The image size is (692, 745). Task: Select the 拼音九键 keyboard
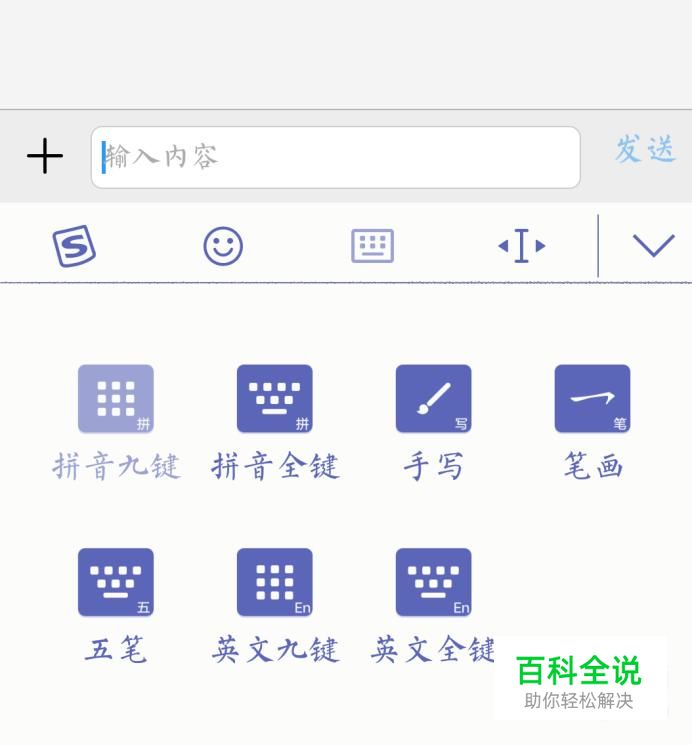(x=116, y=400)
